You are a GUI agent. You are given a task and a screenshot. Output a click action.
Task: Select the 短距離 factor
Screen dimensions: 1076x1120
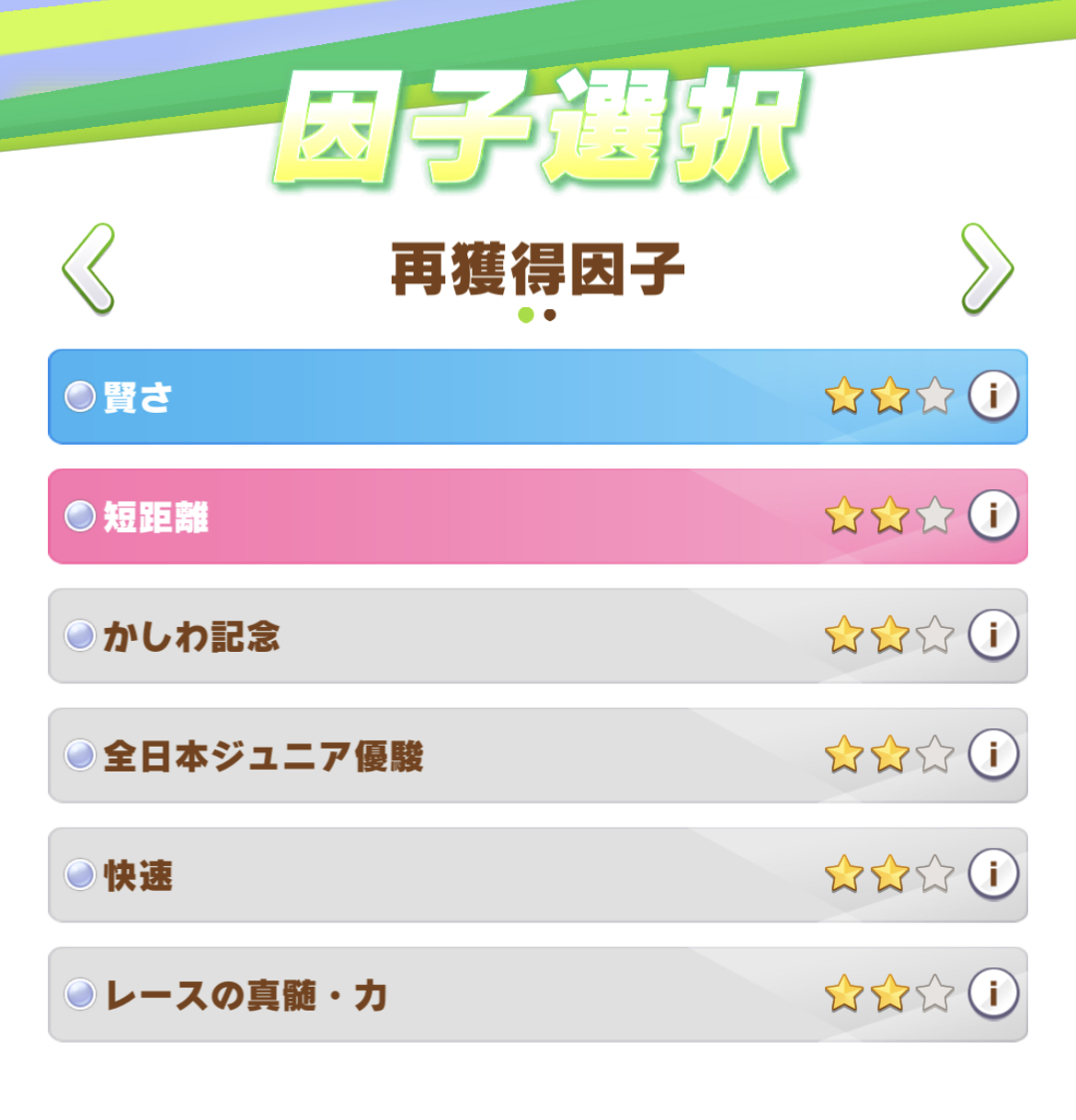(538, 516)
